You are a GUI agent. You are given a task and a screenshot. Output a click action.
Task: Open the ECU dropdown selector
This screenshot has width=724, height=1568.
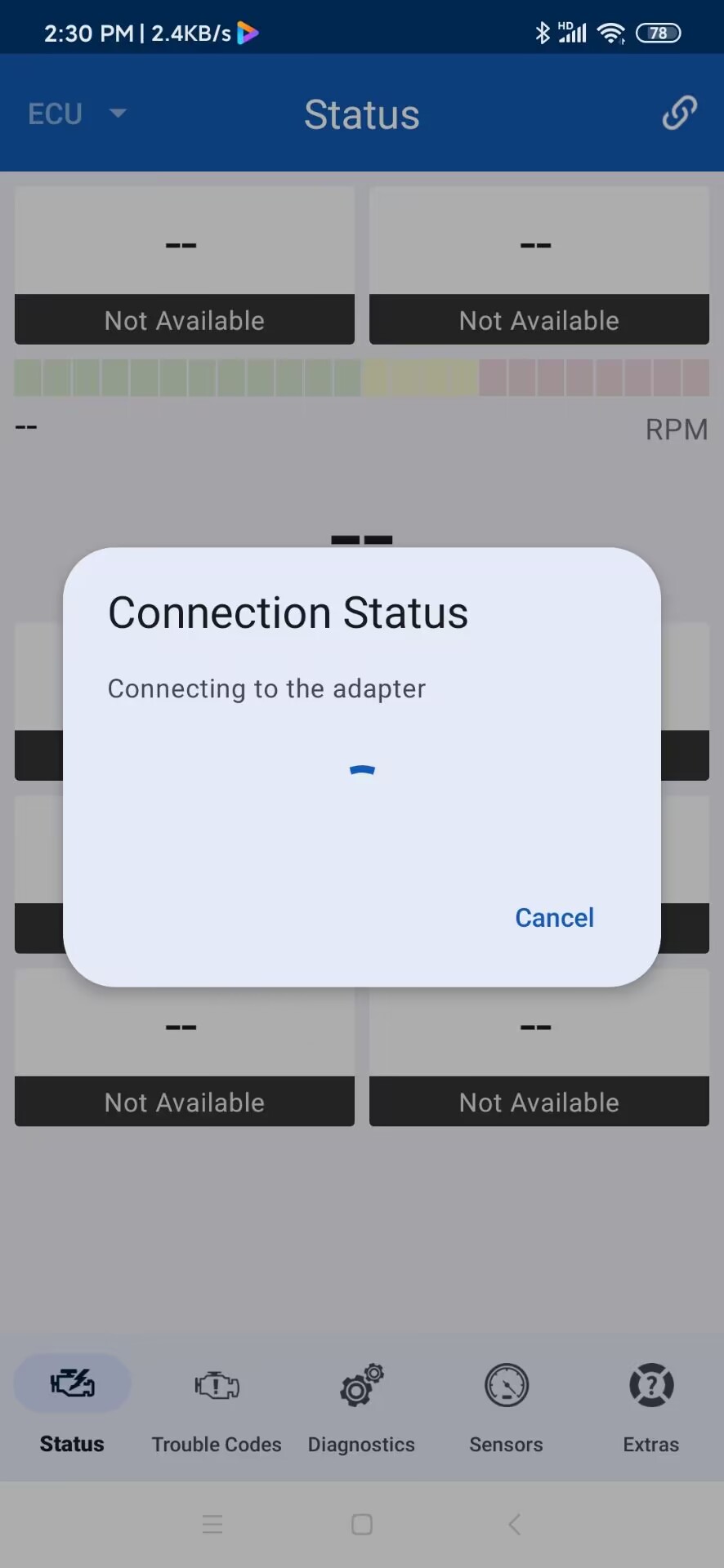click(x=78, y=114)
